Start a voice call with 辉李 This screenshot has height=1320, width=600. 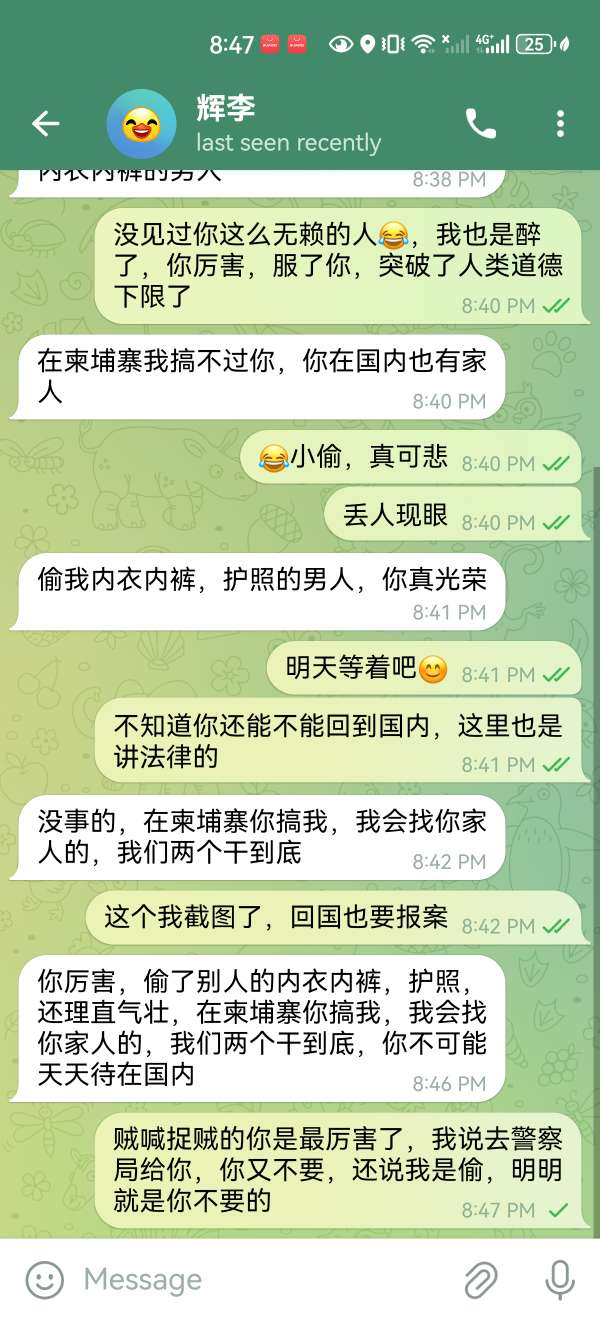pyautogui.click(x=480, y=124)
